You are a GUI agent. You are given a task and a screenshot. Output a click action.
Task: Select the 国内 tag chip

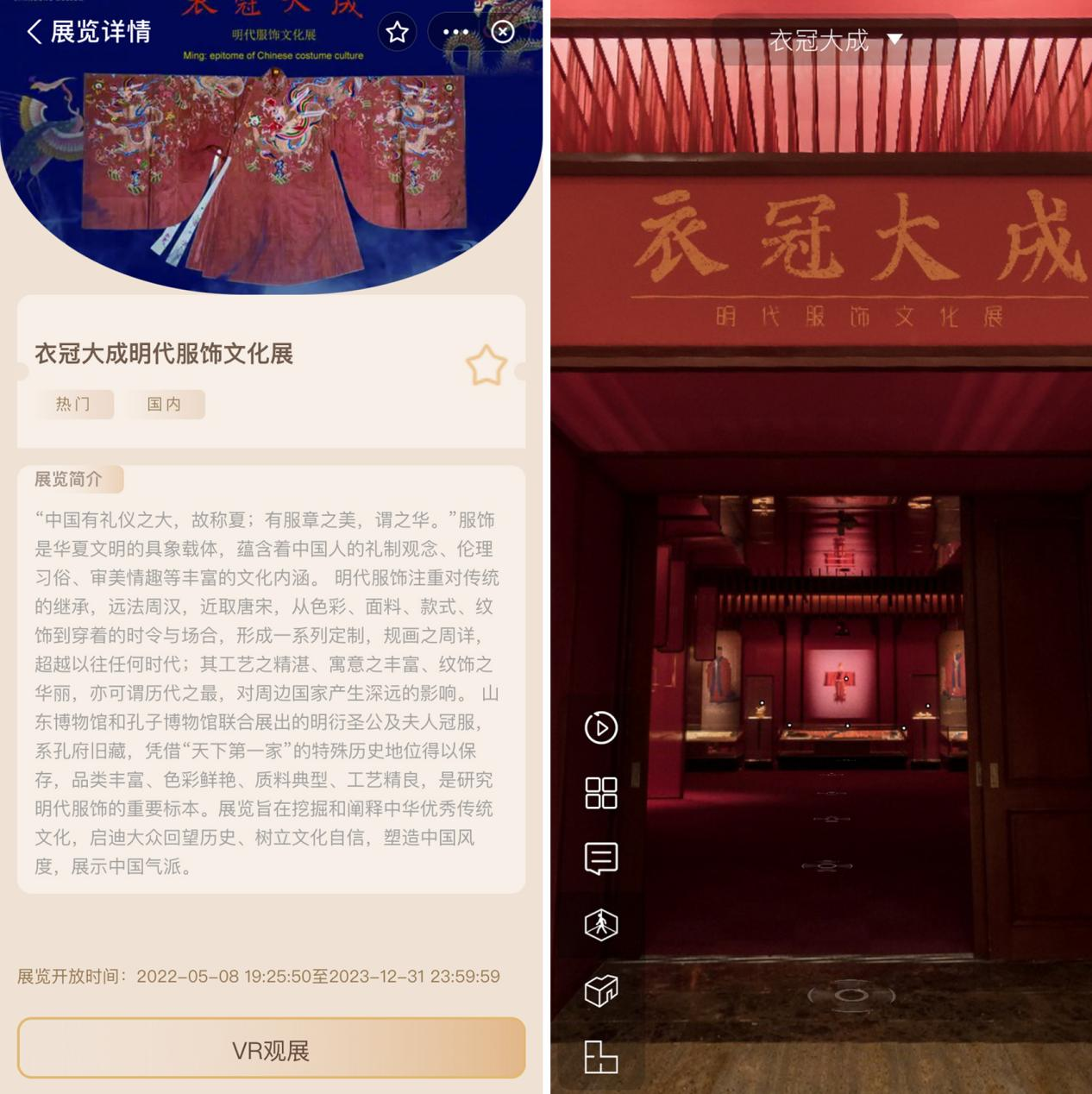165,404
